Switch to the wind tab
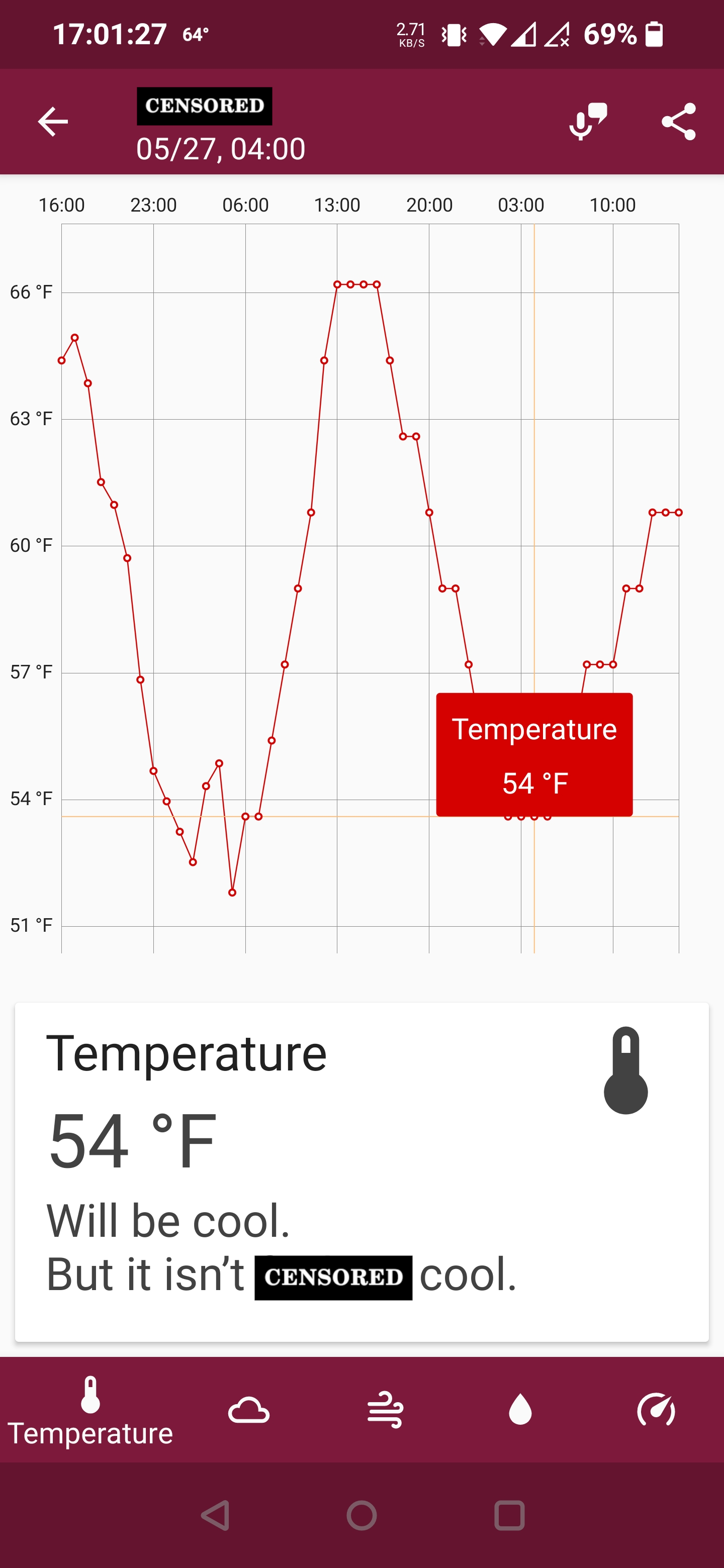Image resolution: width=724 pixels, height=1568 pixels. (x=385, y=1410)
